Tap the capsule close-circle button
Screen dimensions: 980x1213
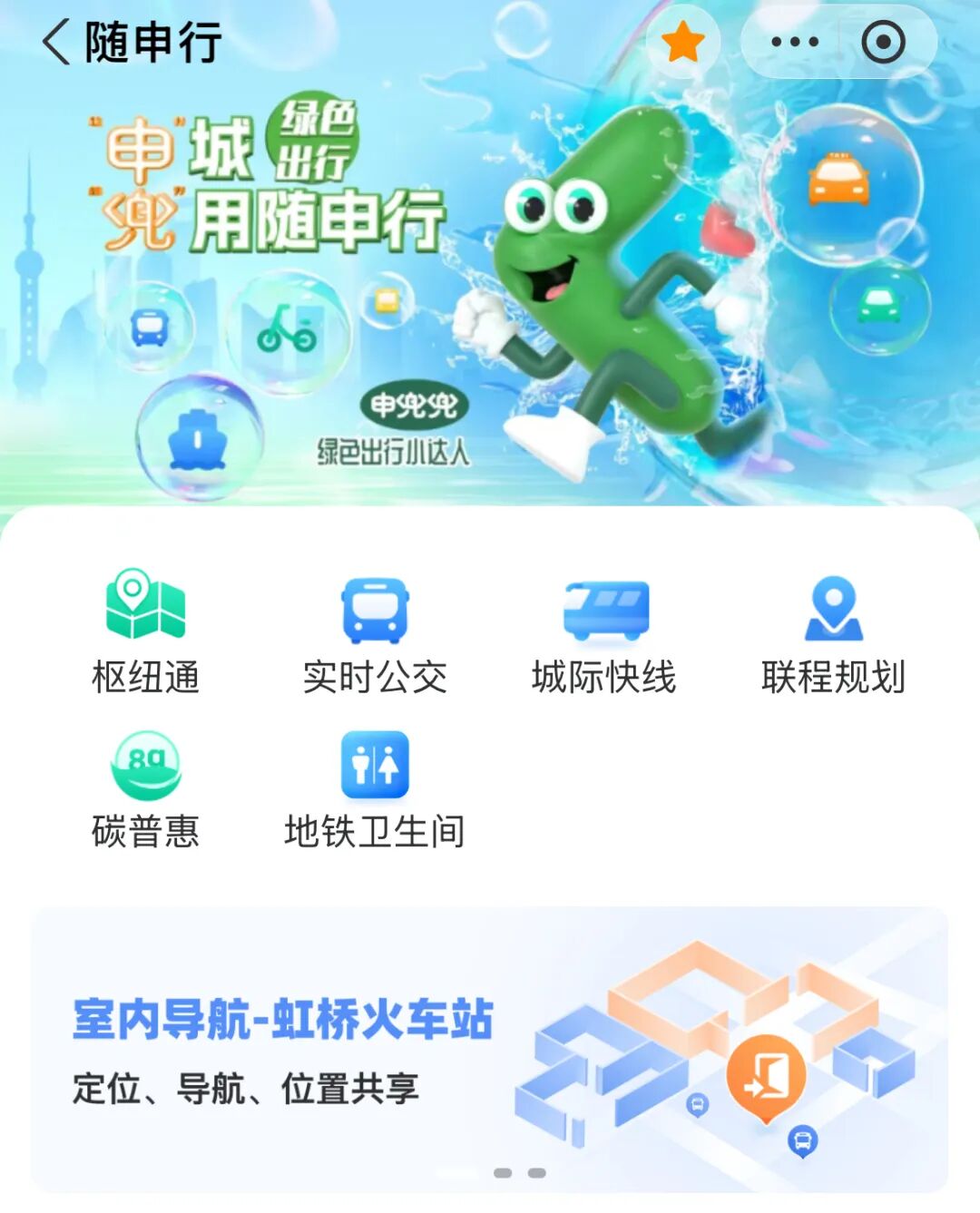point(883,40)
